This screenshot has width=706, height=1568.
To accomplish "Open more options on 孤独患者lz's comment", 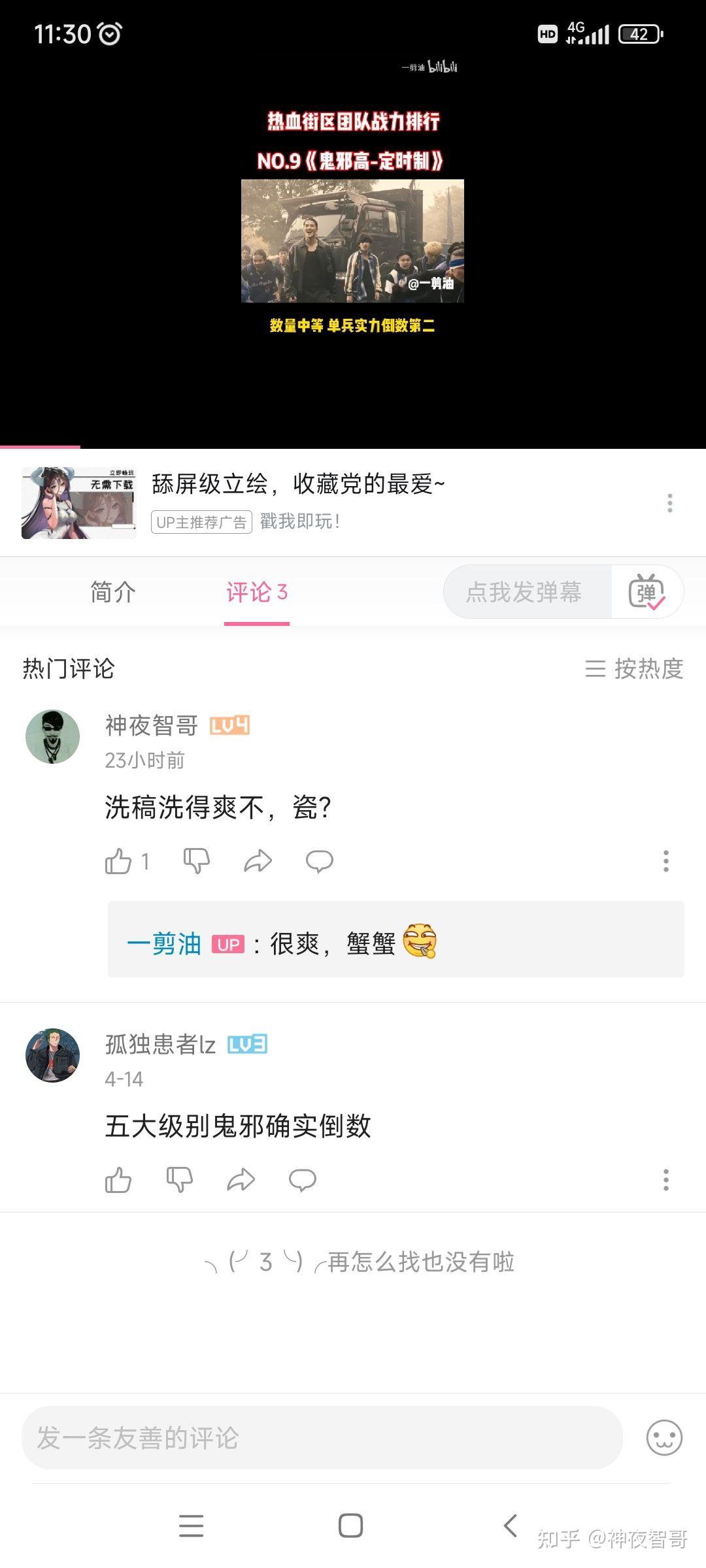I will pos(665,1181).
